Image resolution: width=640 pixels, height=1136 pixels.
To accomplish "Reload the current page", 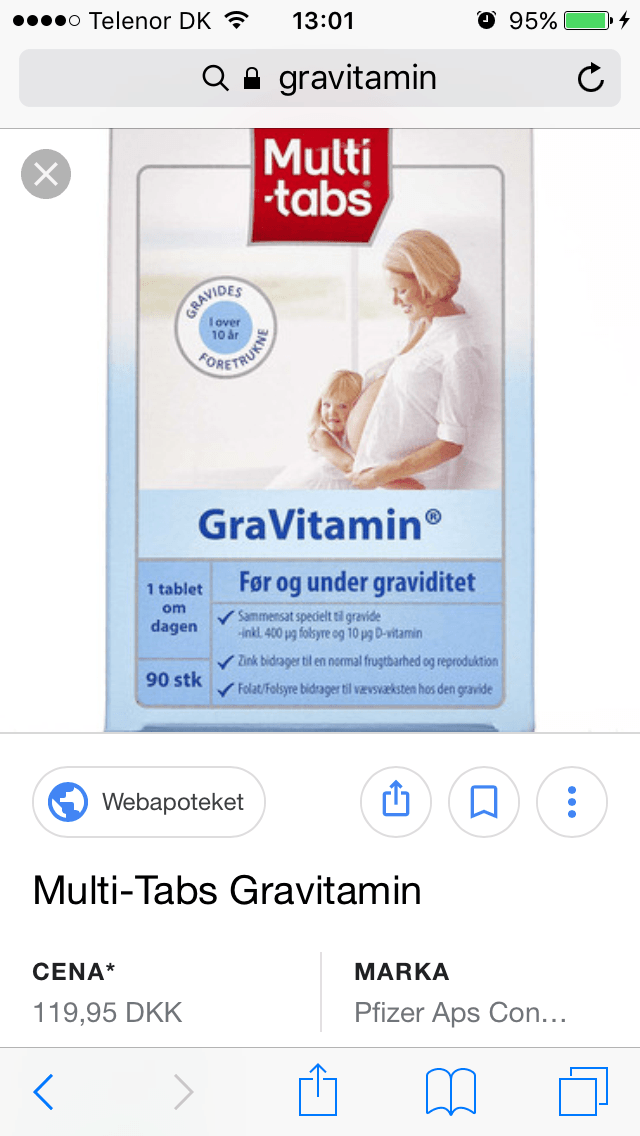I will pos(591,78).
